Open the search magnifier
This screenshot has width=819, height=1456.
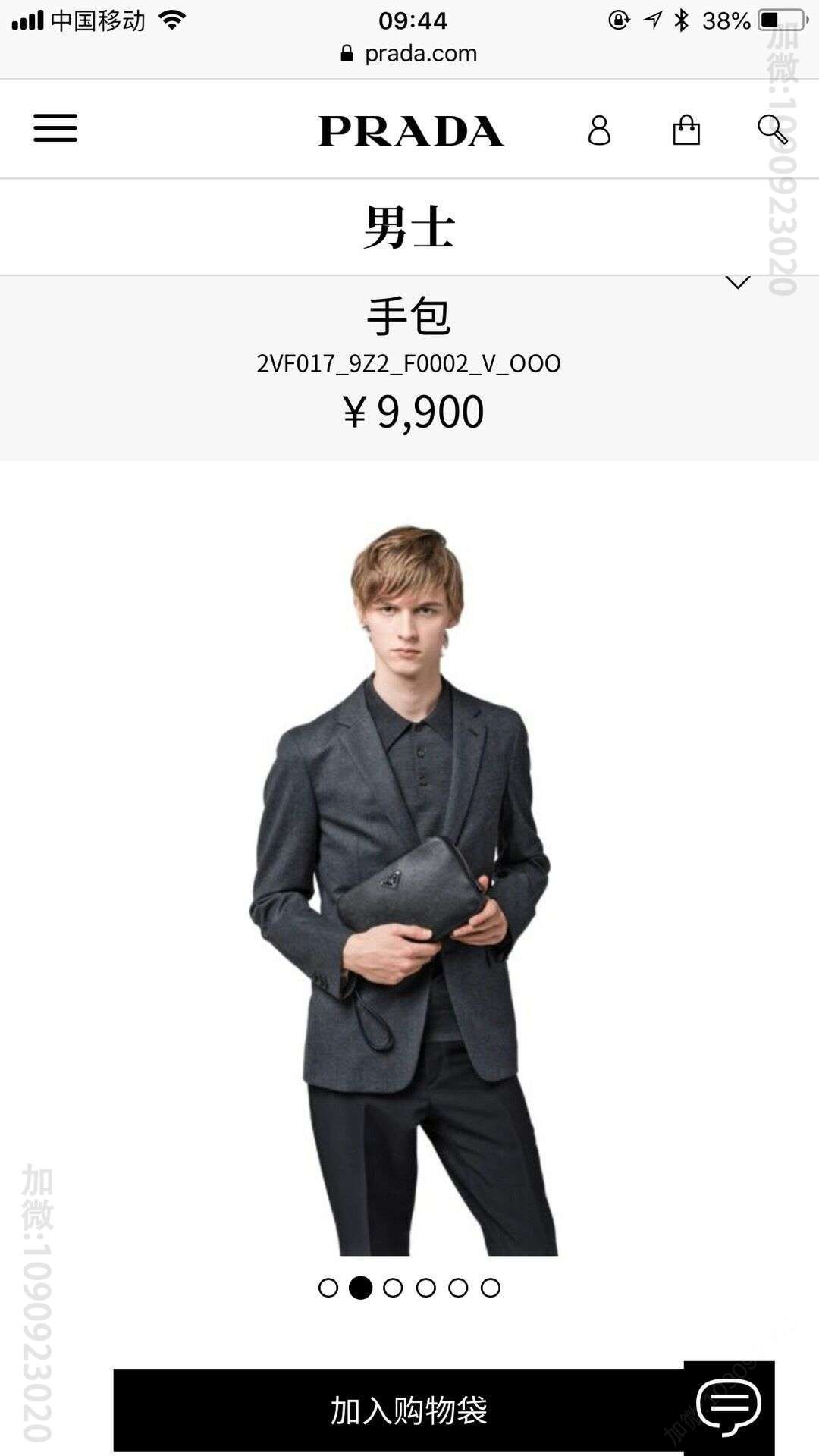(772, 130)
